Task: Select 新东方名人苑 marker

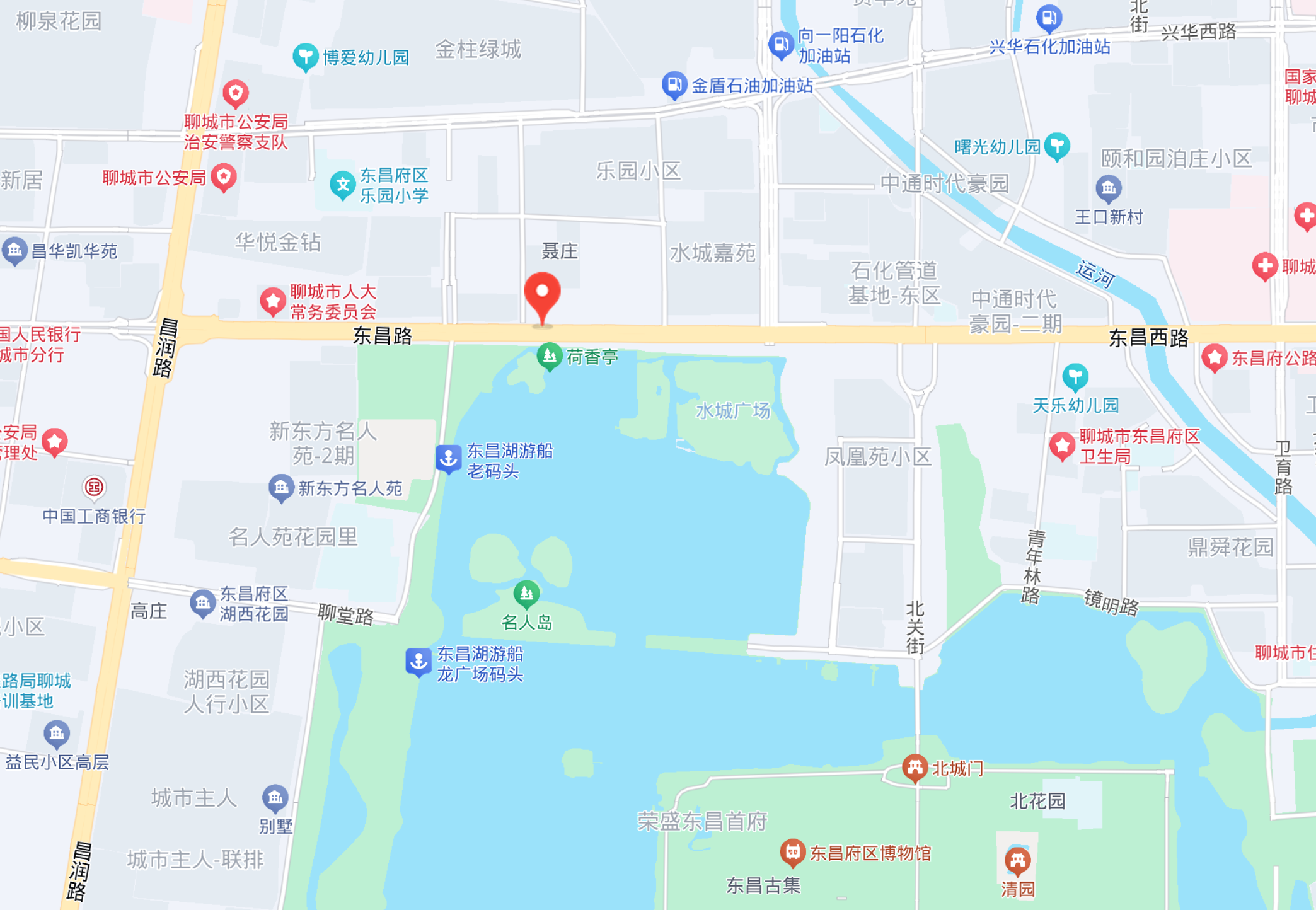Action: (281, 487)
